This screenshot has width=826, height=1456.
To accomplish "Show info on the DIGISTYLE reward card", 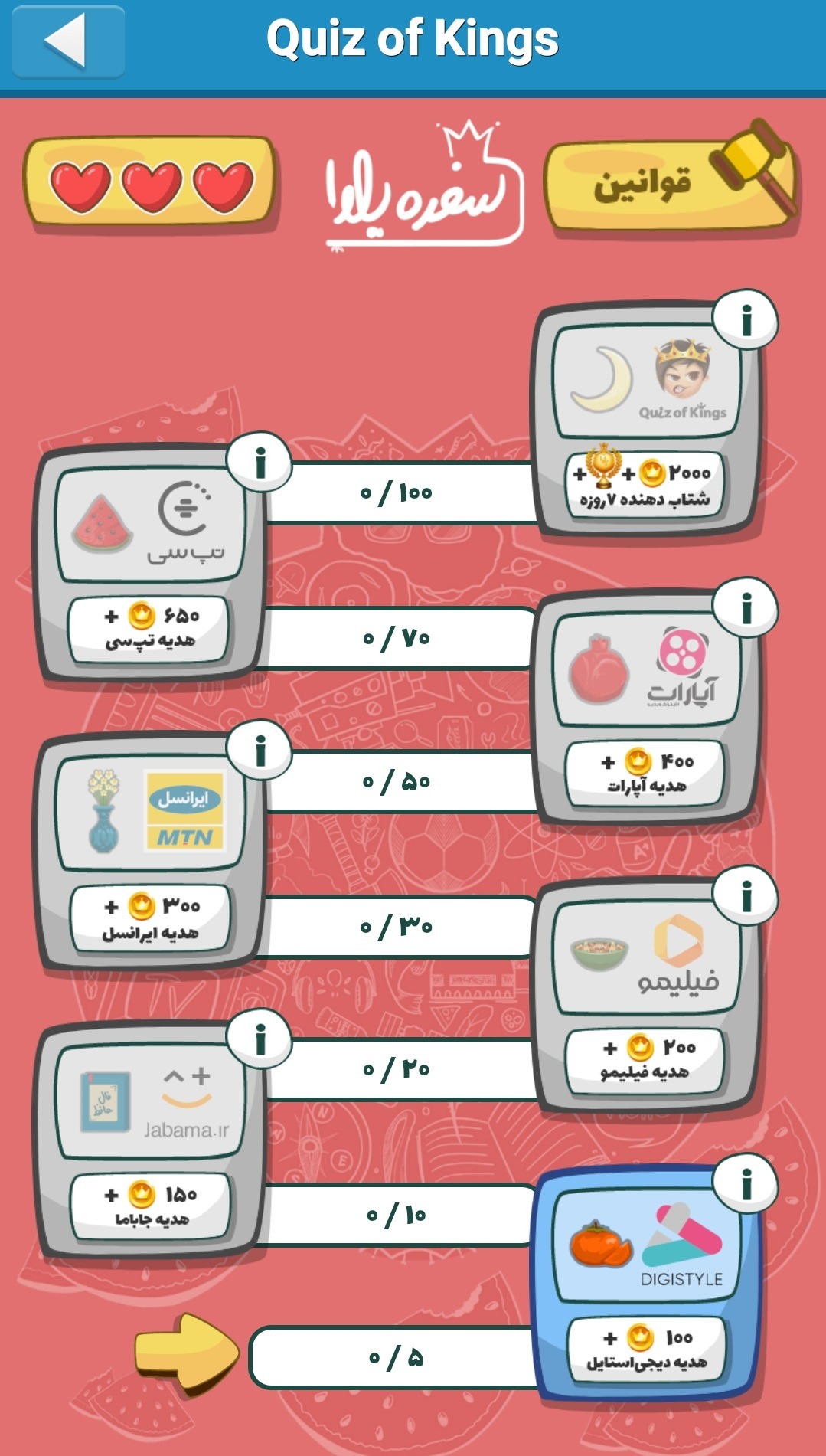I will pos(746,1185).
